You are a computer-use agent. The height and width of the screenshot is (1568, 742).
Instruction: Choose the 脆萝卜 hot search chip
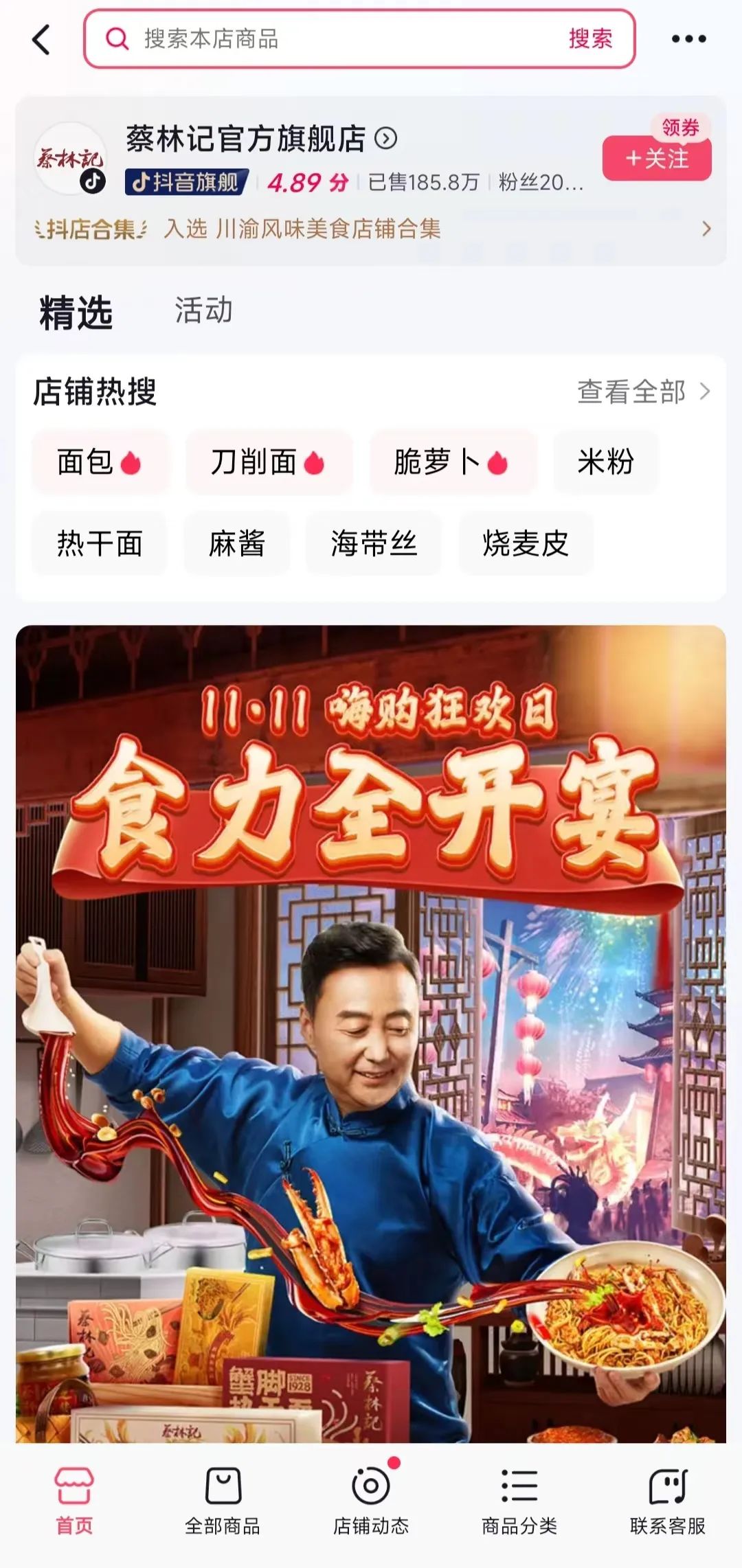[451, 462]
